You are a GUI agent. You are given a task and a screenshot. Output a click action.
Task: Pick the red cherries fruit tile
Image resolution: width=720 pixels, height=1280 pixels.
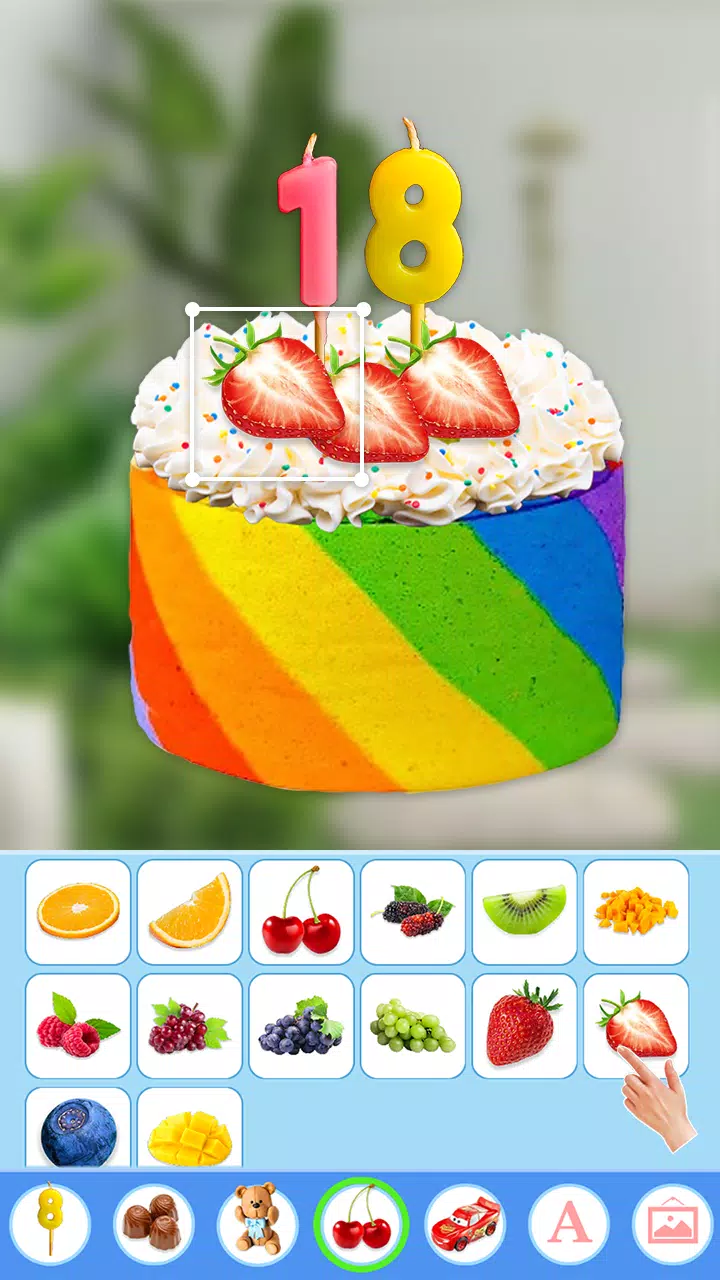point(302,911)
